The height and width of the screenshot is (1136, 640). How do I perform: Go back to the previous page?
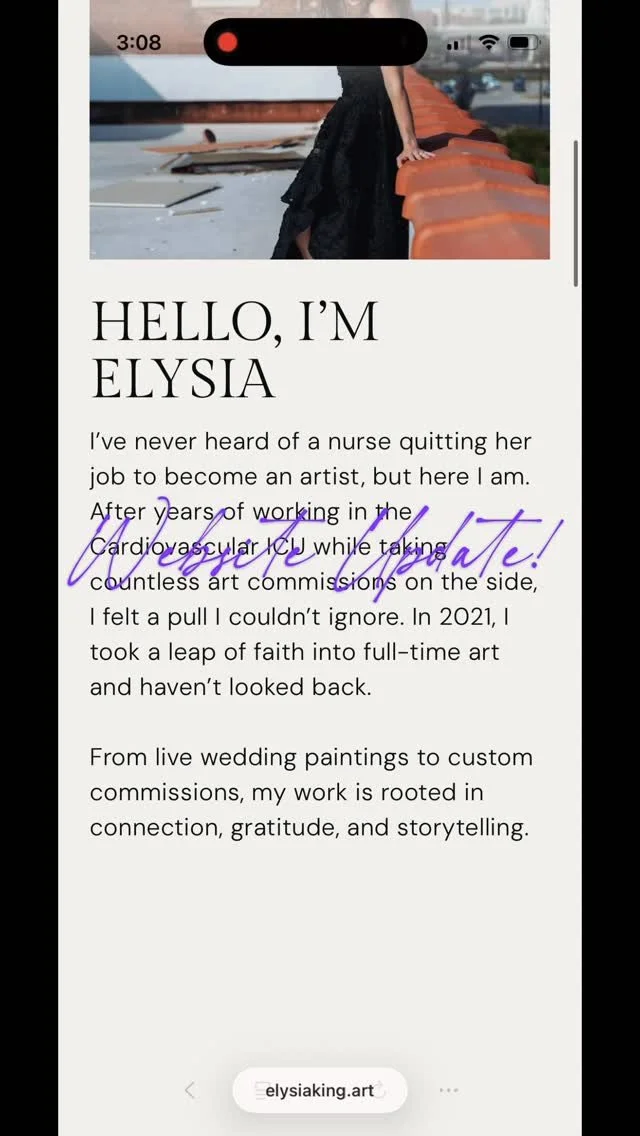click(190, 1090)
